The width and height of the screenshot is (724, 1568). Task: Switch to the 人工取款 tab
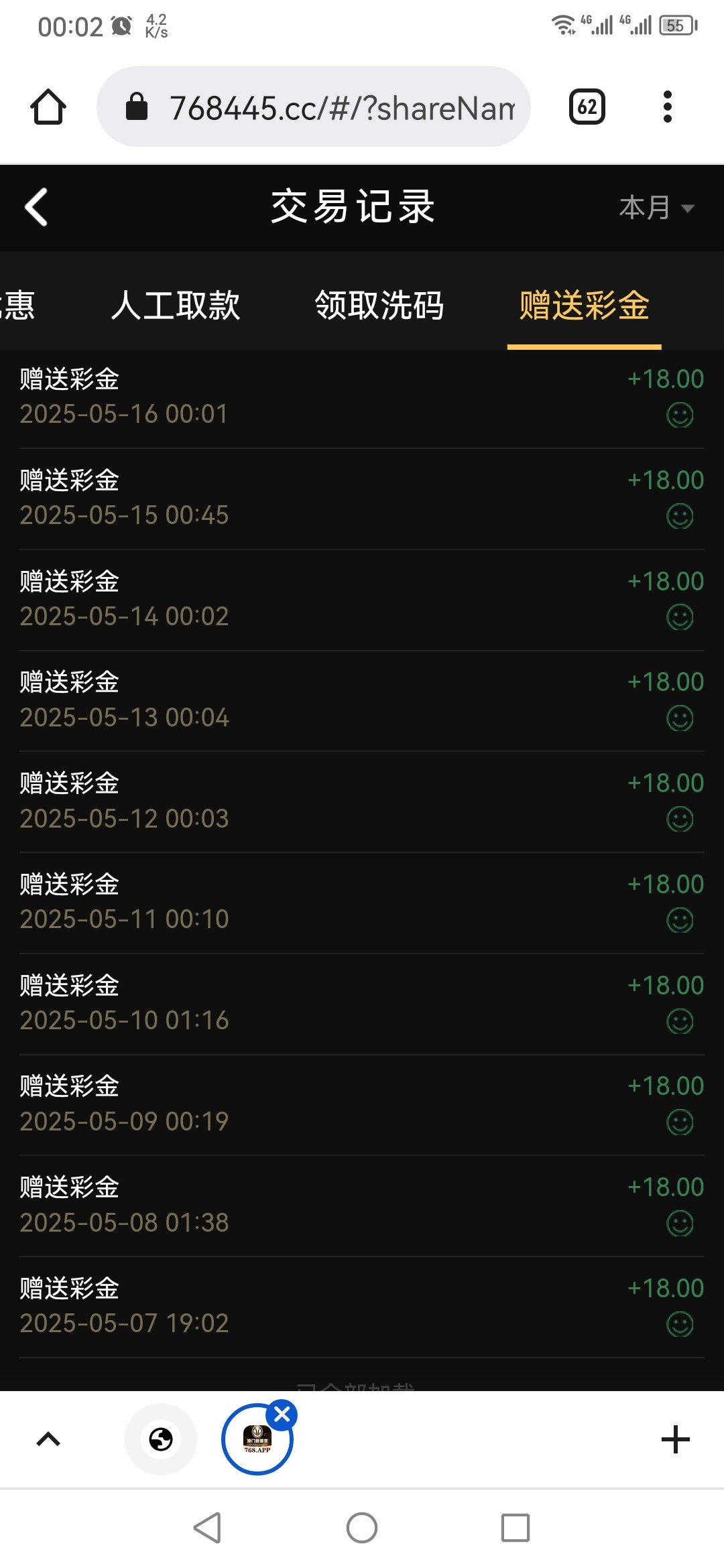click(176, 306)
